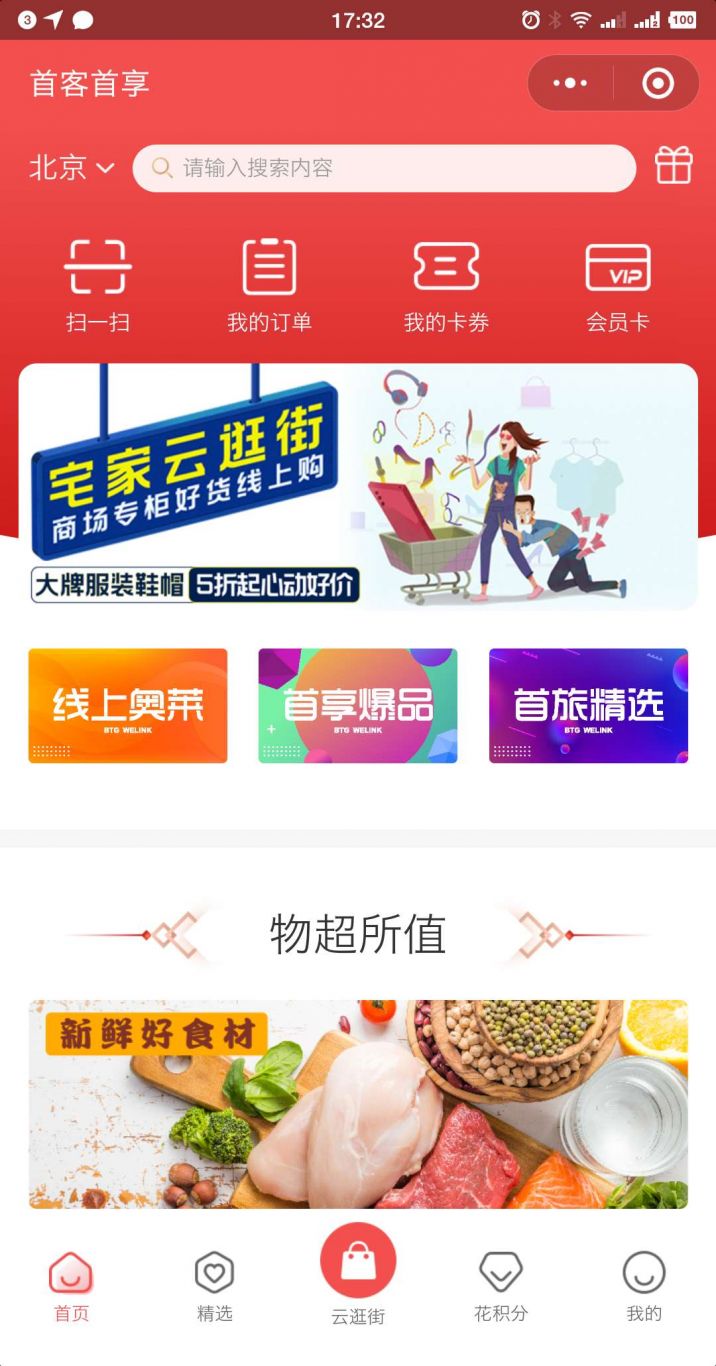This screenshot has width=716, height=1366.
Task: Open the 宅家云逛街 banner
Action: pyautogui.click(x=358, y=487)
